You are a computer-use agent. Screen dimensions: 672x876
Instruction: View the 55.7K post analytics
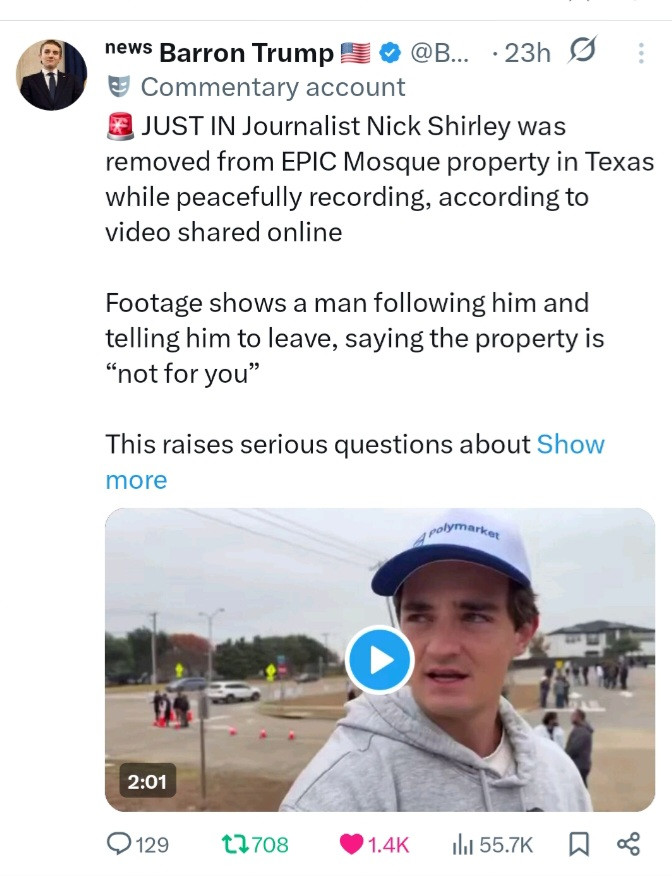pos(493,845)
